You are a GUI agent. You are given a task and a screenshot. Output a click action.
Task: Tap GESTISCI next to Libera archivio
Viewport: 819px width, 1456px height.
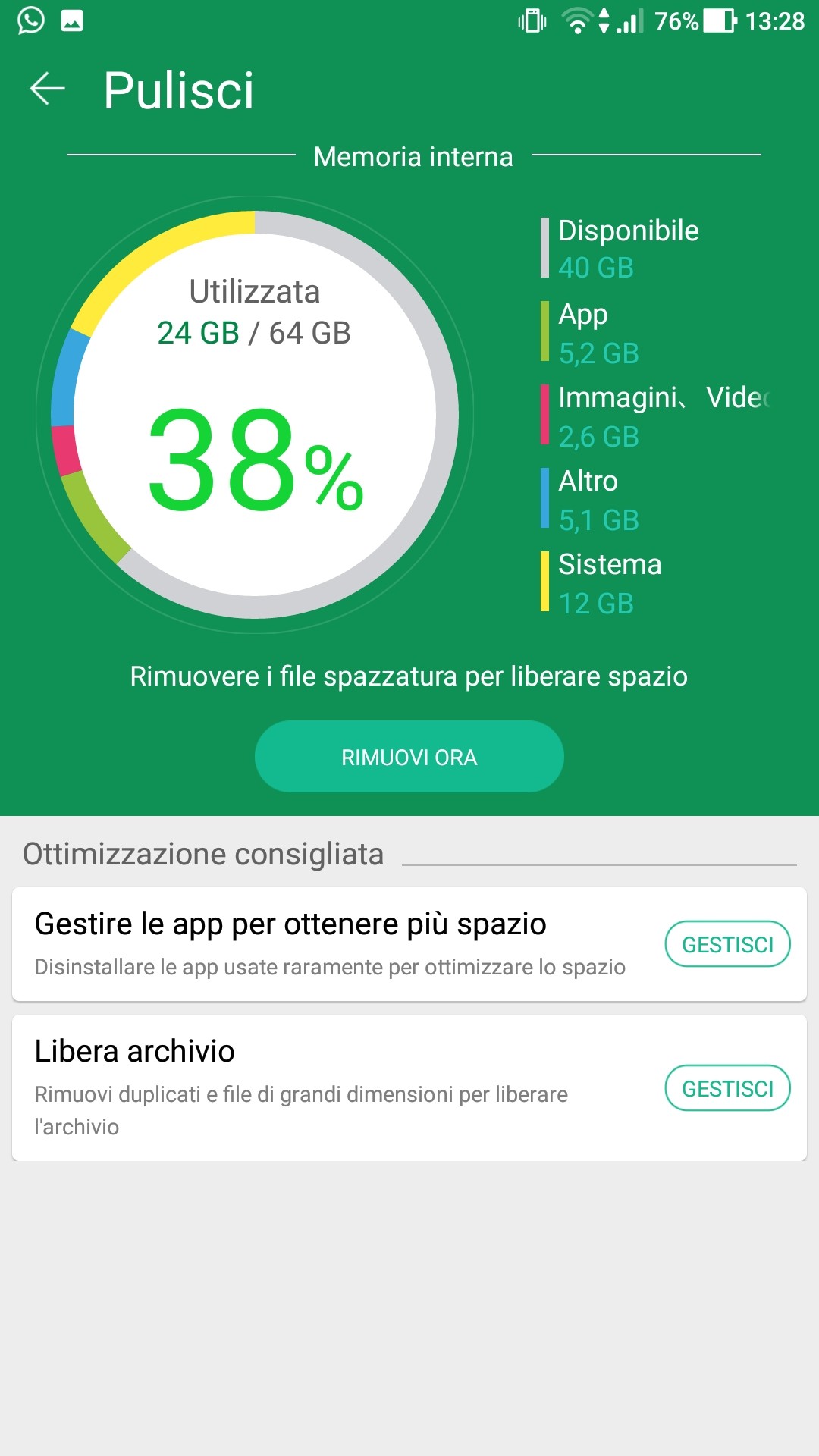pyautogui.click(x=727, y=1088)
